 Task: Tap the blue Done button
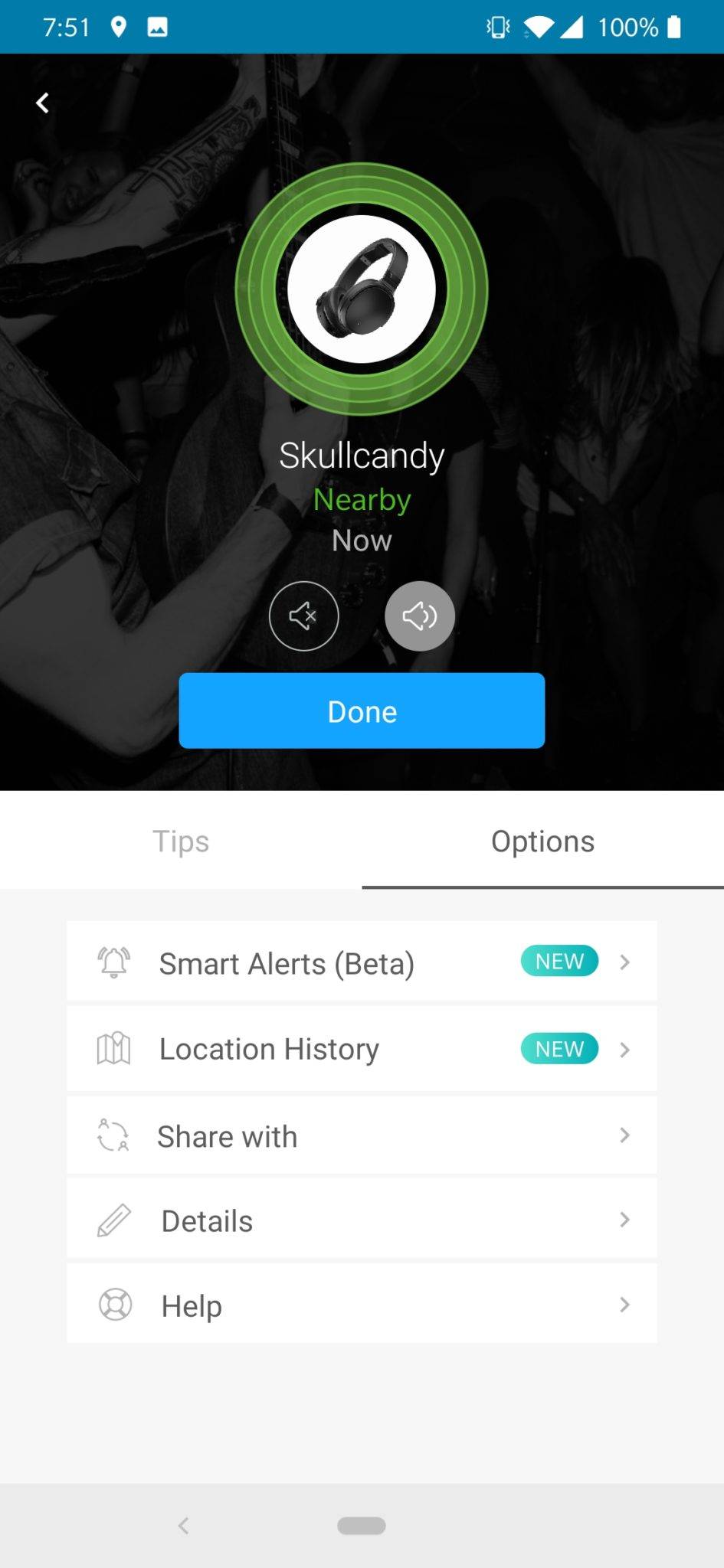[x=362, y=711]
